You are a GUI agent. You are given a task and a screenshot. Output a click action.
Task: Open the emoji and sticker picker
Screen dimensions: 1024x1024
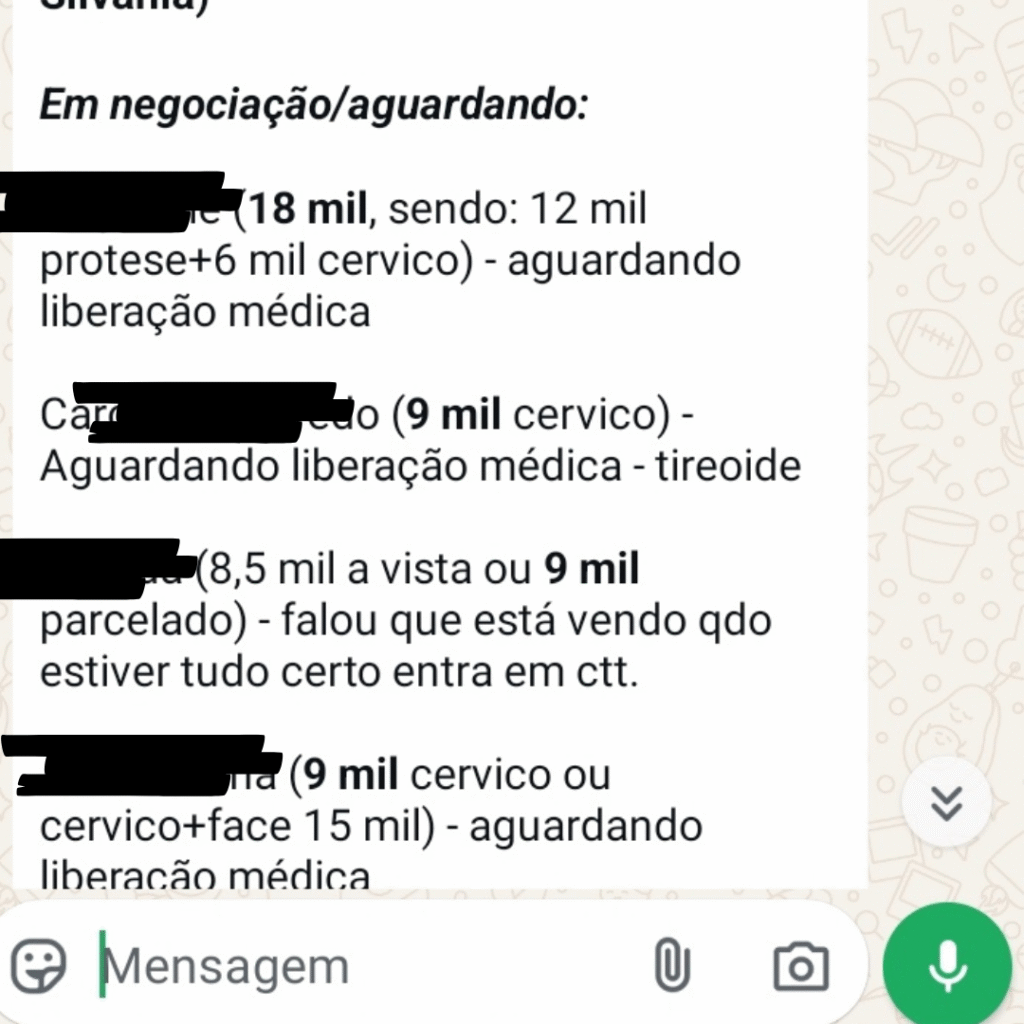tap(38, 965)
